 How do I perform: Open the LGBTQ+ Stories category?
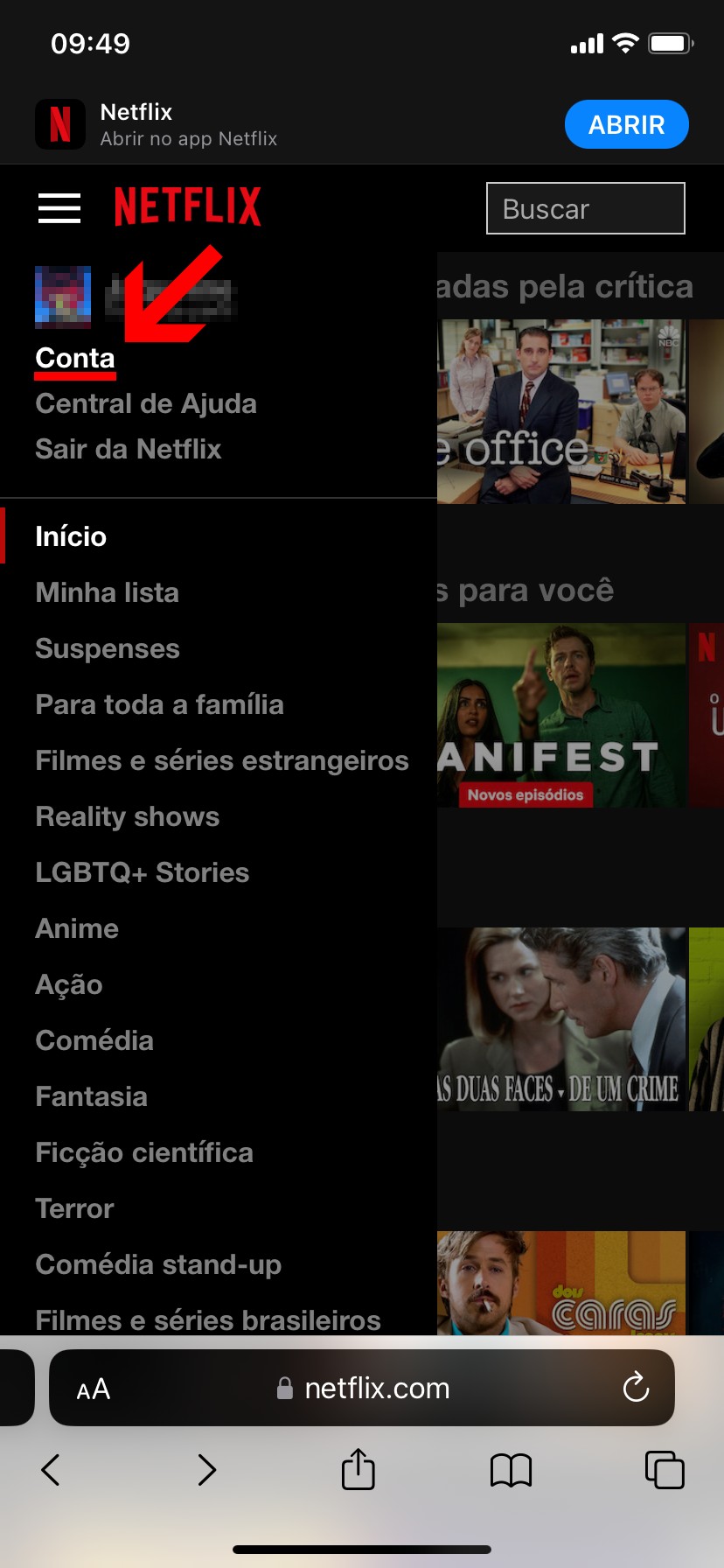143,872
